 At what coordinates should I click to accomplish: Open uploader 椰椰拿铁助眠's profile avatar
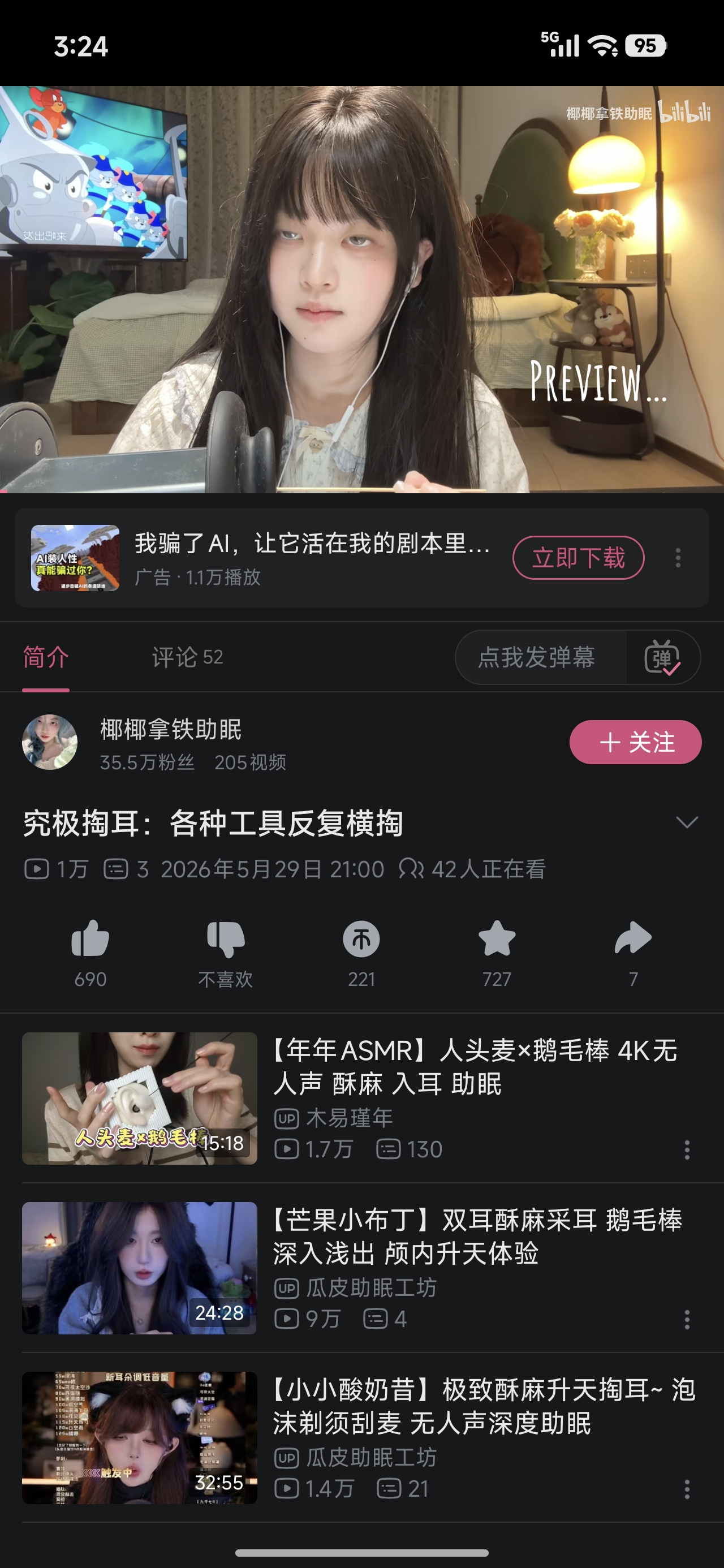click(x=50, y=742)
